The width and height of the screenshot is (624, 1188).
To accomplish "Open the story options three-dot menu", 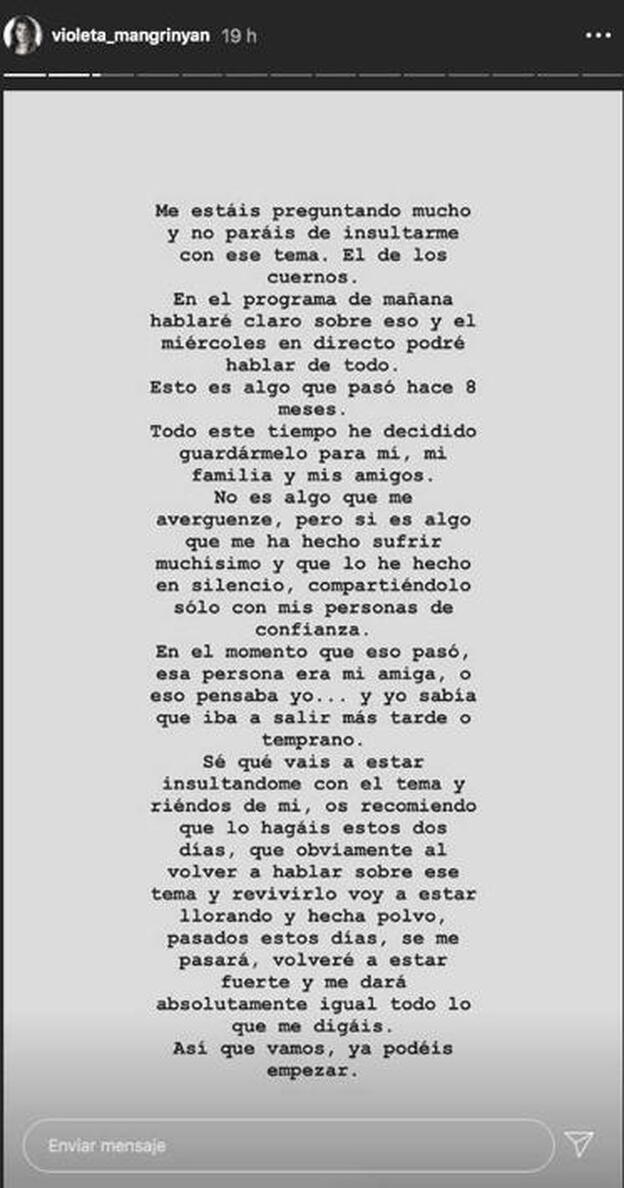I will [x=597, y=35].
